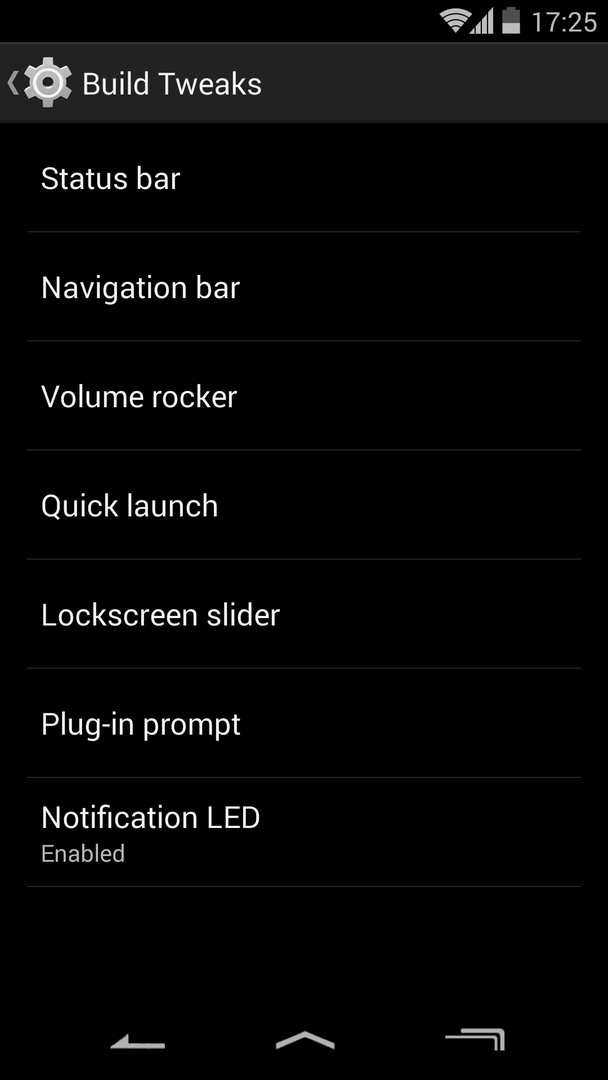Open recent apps
This screenshot has height=1080, width=608.
click(475, 1040)
